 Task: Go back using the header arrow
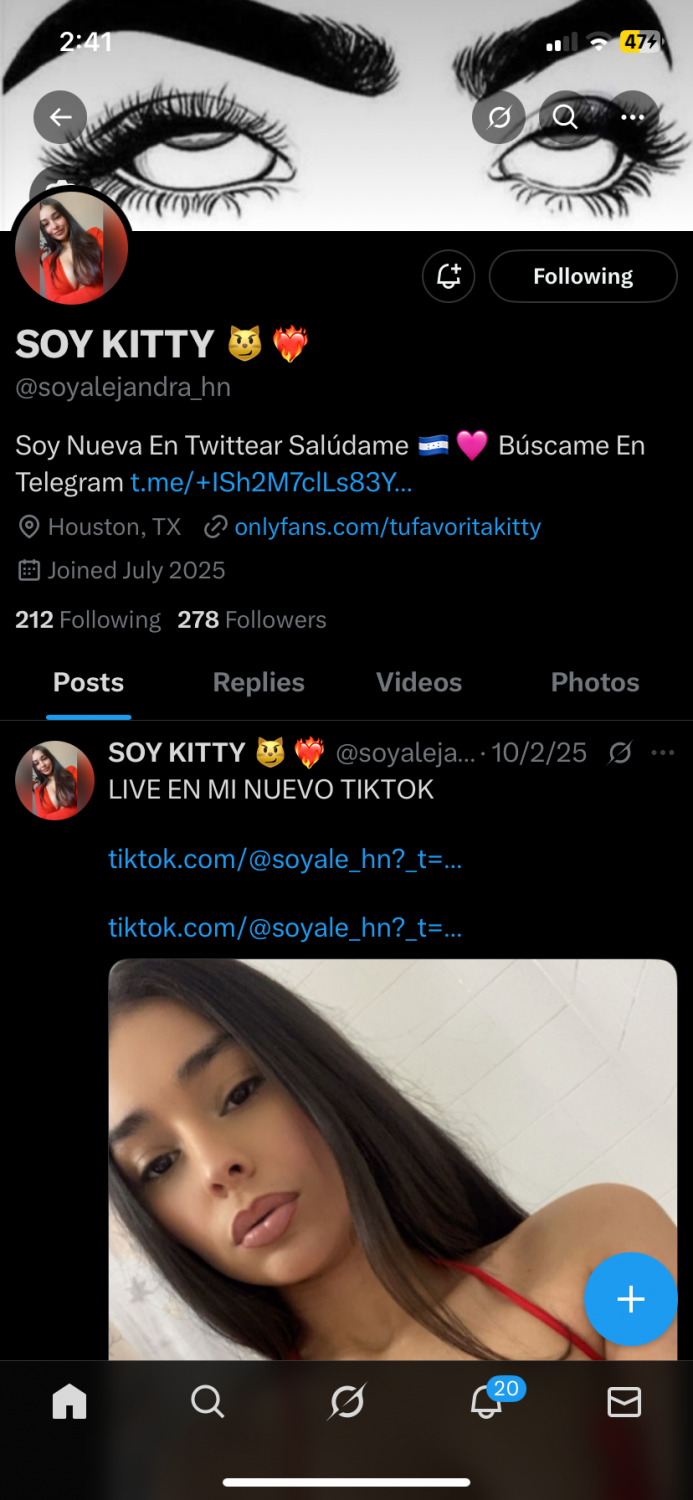pos(60,117)
